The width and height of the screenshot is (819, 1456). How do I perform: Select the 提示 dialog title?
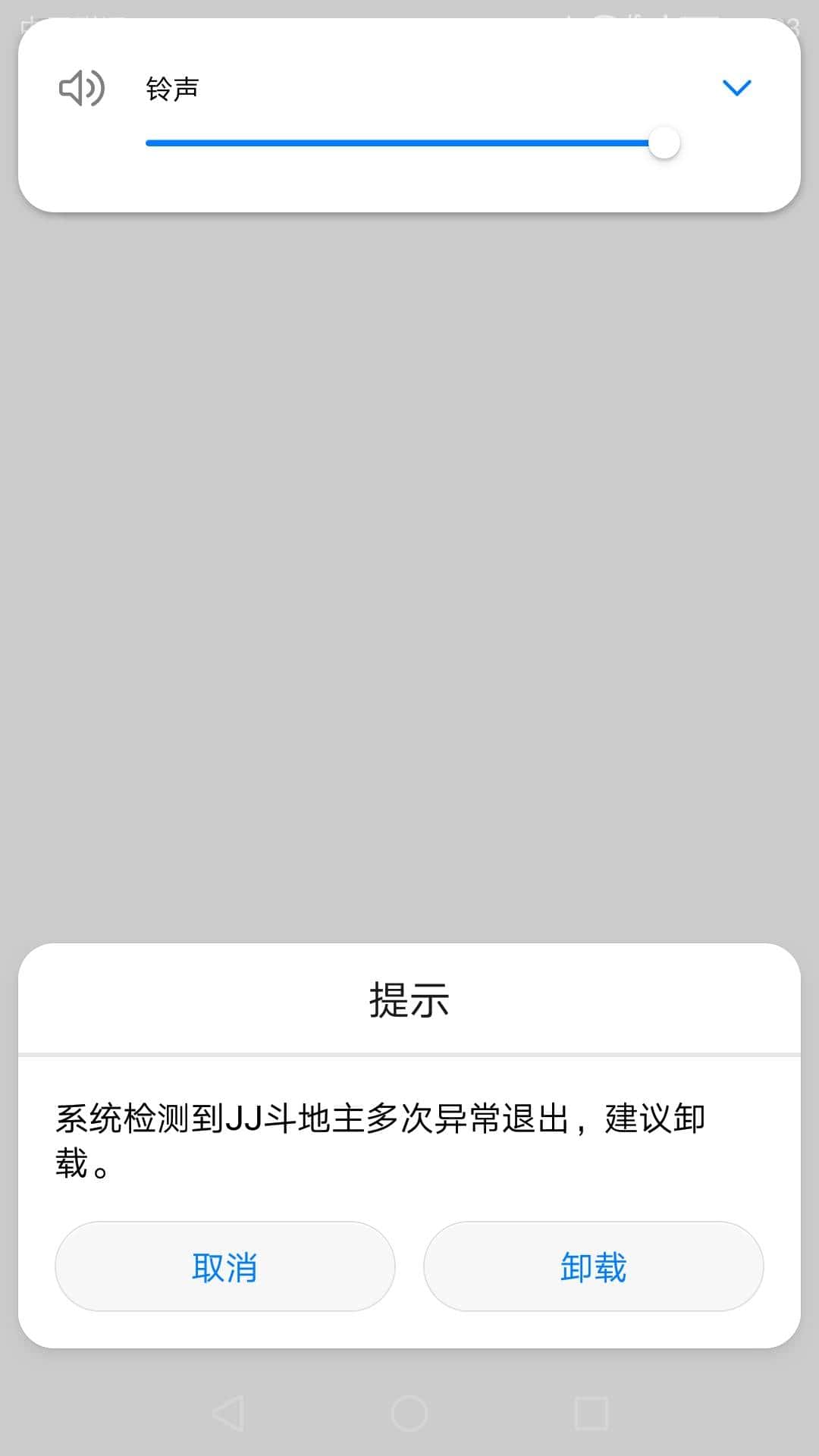click(x=409, y=999)
